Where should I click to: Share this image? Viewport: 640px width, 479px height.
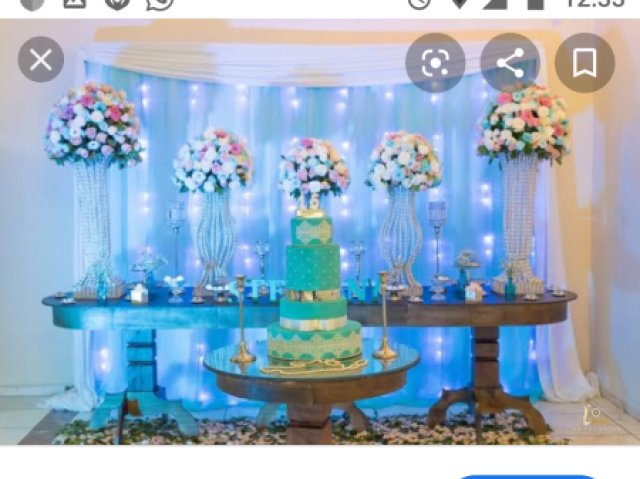tap(510, 63)
